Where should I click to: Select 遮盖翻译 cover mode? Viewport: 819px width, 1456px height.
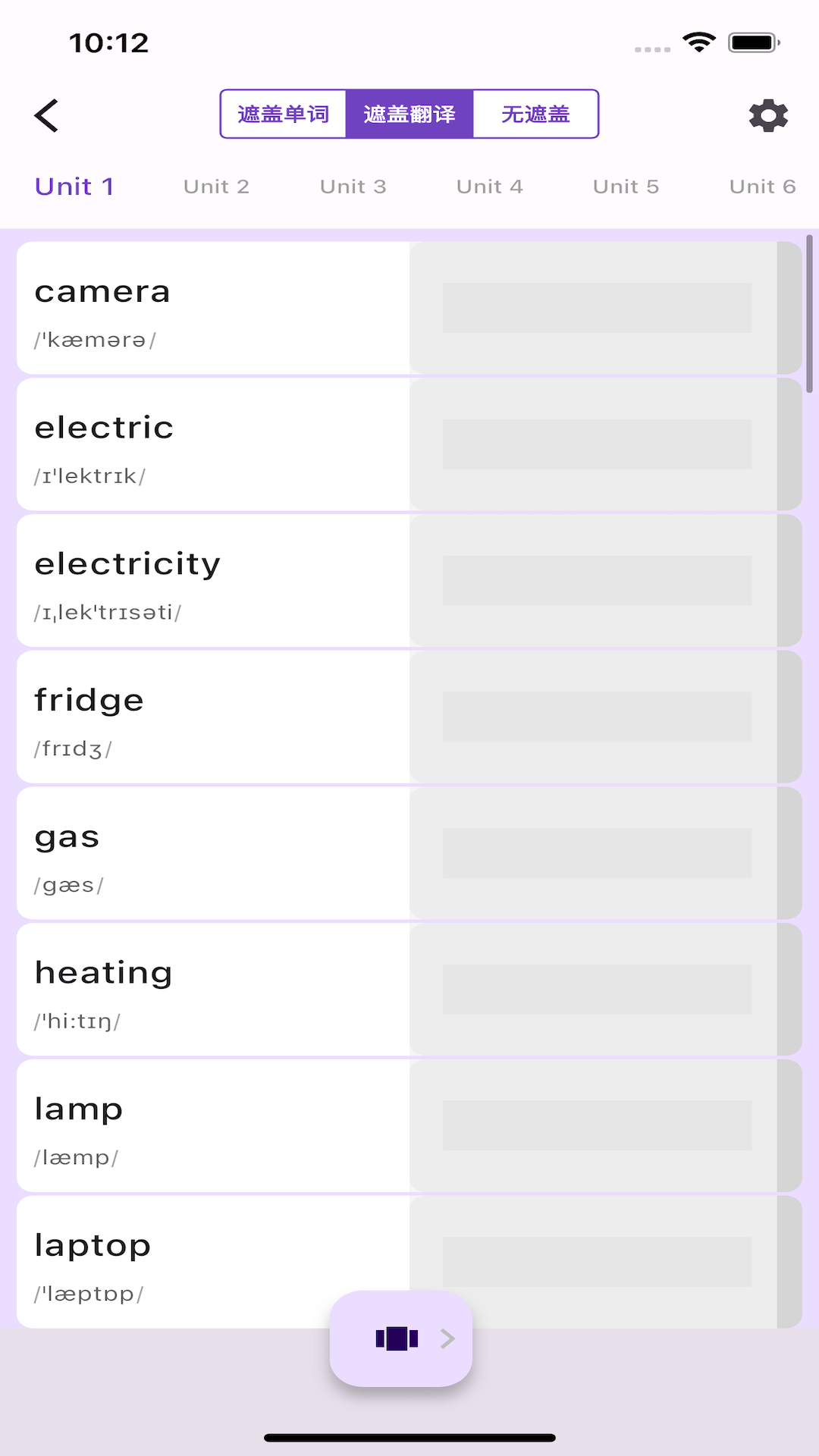point(409,115)
